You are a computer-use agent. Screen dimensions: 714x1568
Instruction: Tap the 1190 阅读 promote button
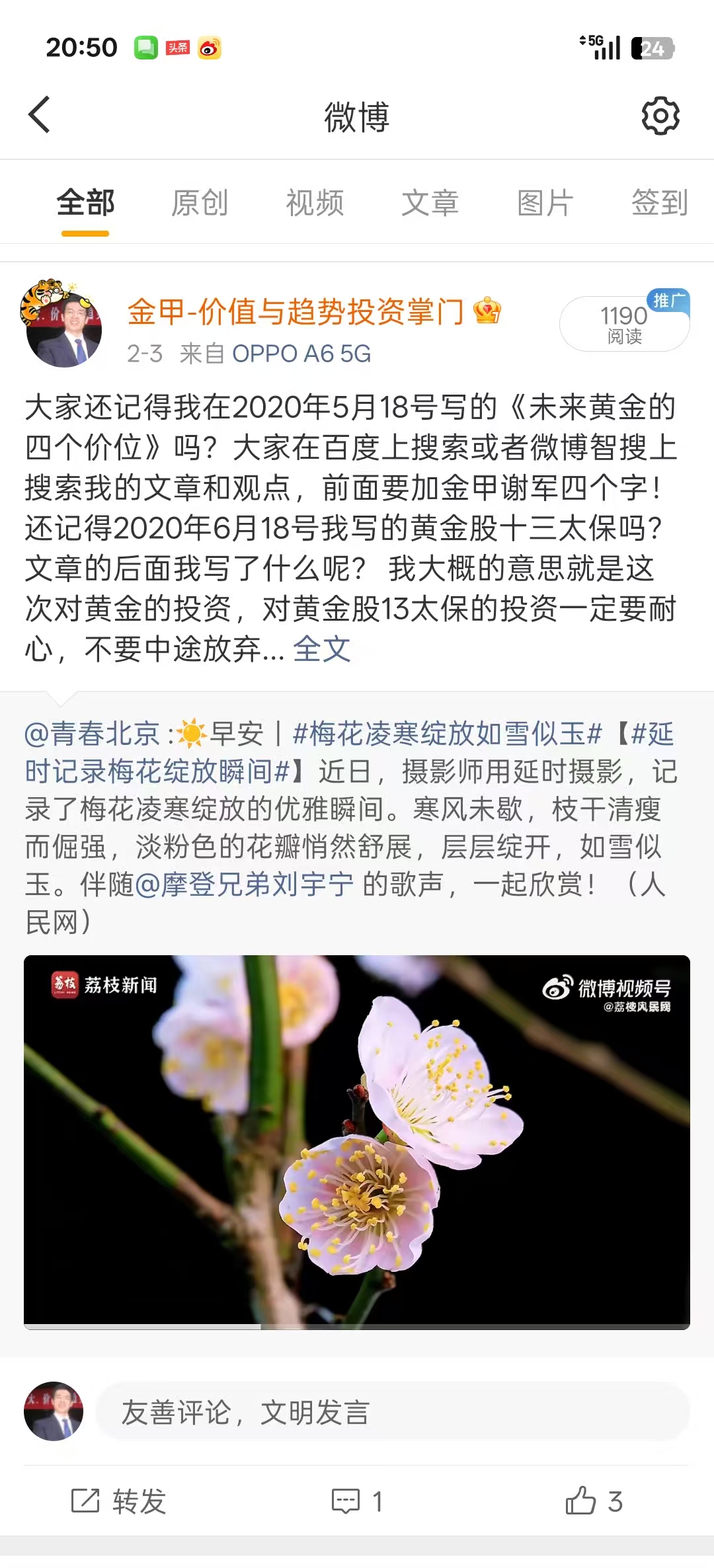coord(624,323)
